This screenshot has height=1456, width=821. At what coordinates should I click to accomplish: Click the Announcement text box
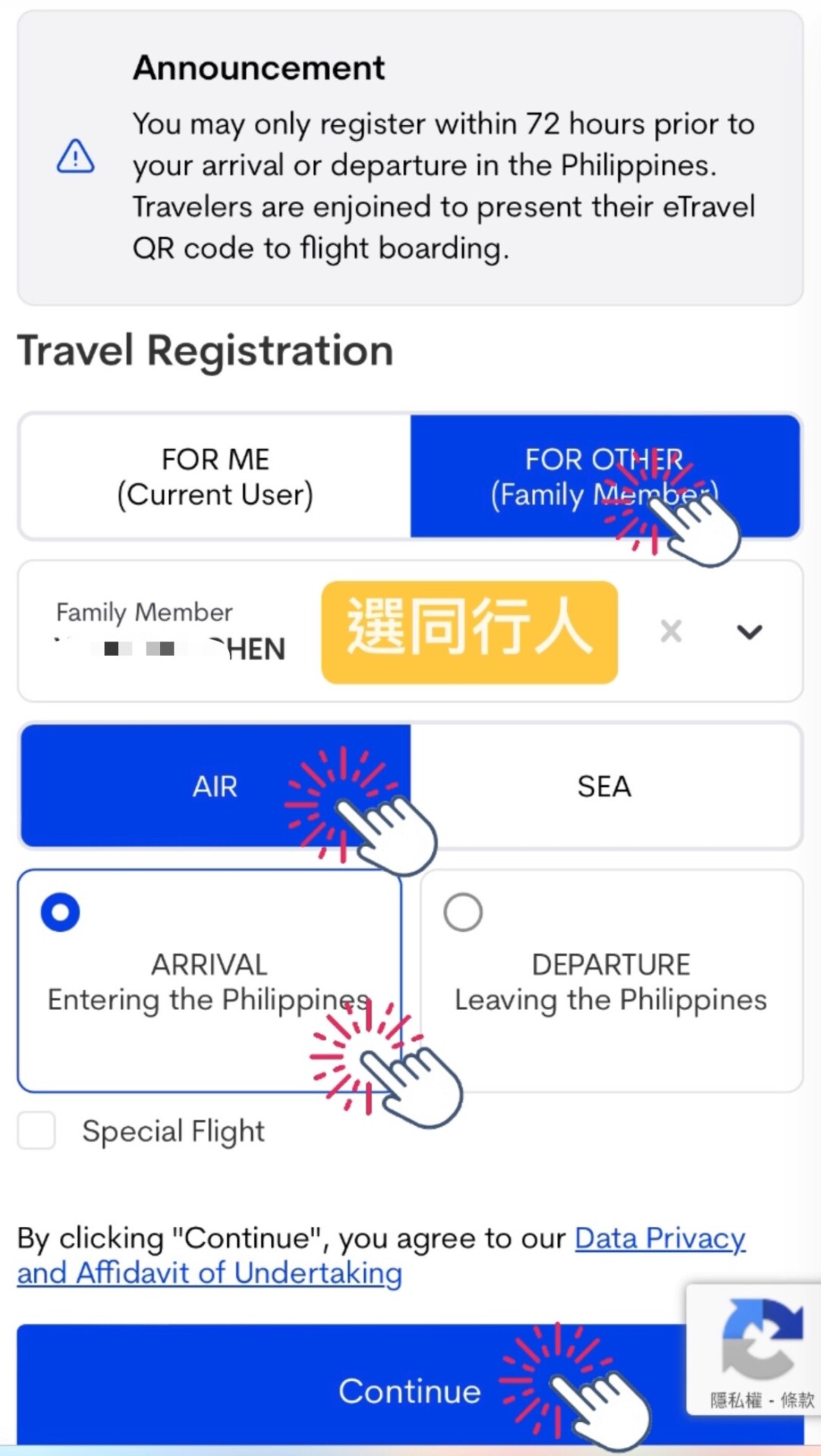[x=410, y=159]
